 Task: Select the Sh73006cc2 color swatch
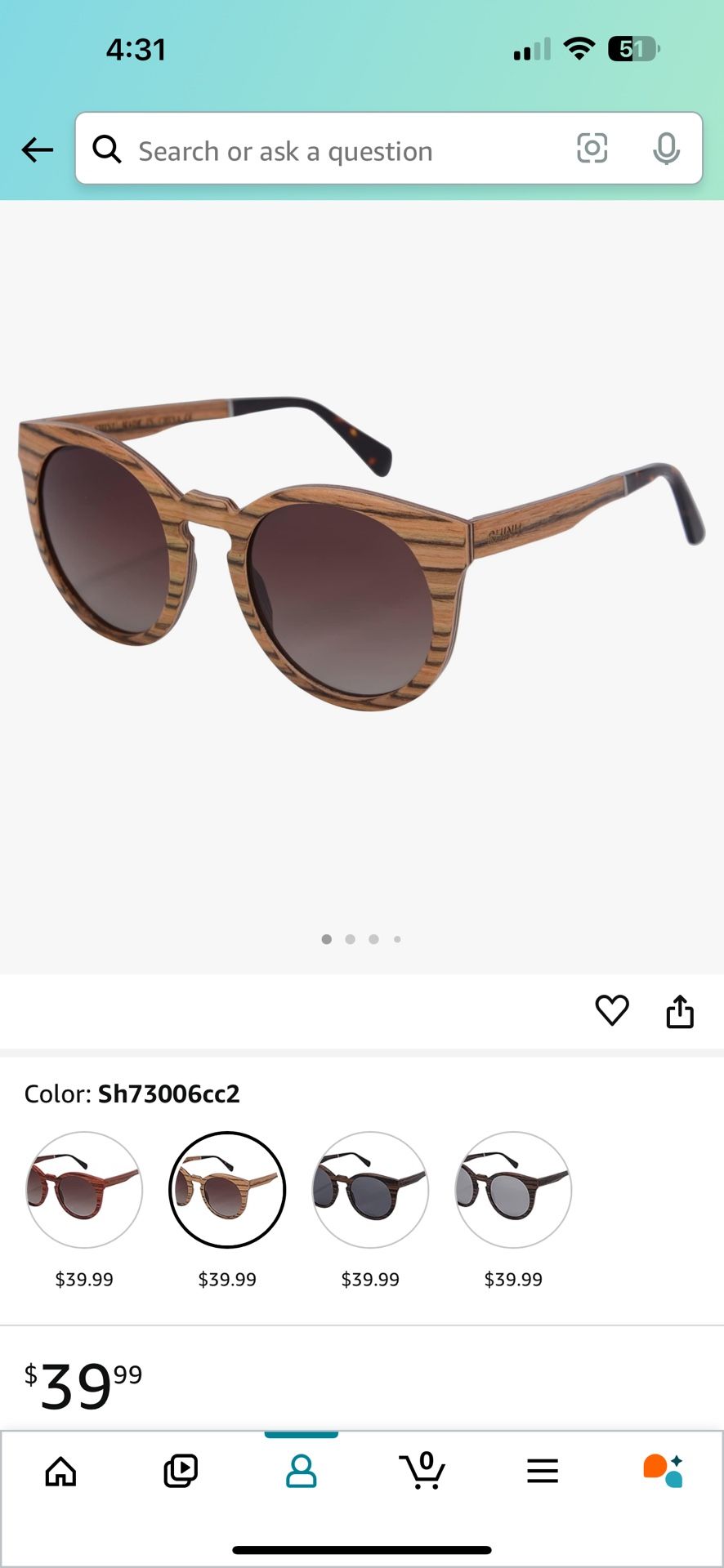pyautogui.click(x=227, y=1190)
